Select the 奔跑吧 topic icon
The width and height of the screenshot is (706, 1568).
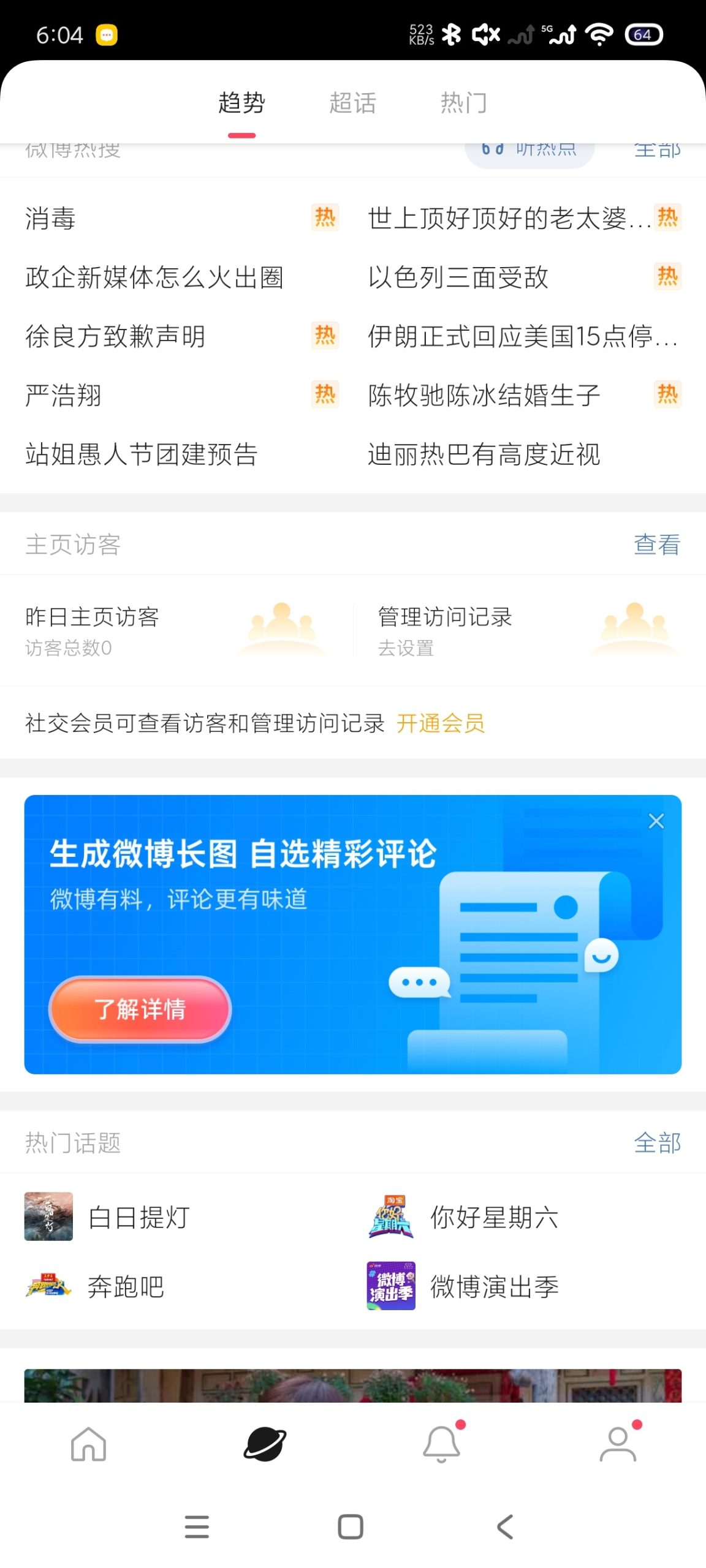tap(48, 1288)
